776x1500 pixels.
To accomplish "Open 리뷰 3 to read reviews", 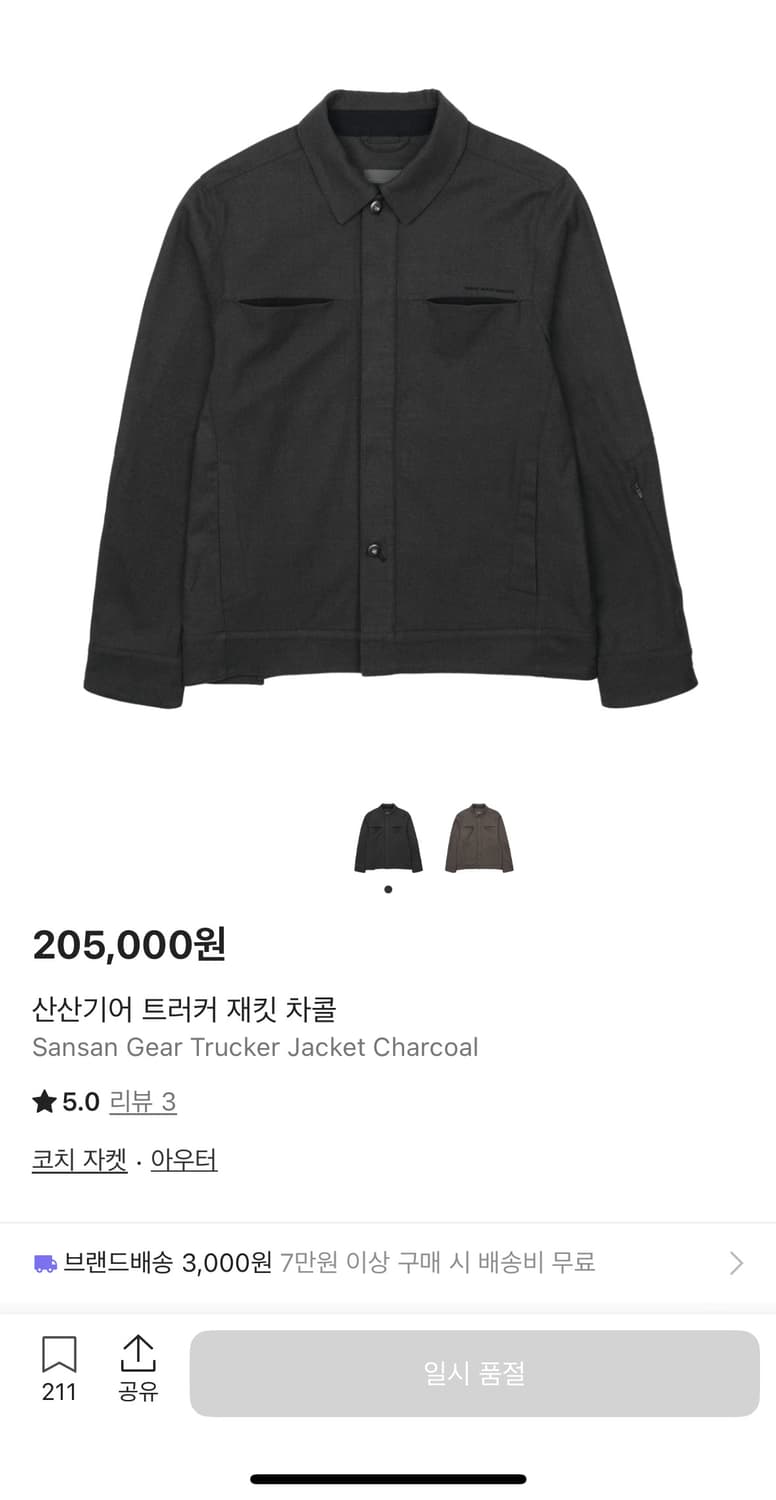I will click(142, 1102).
